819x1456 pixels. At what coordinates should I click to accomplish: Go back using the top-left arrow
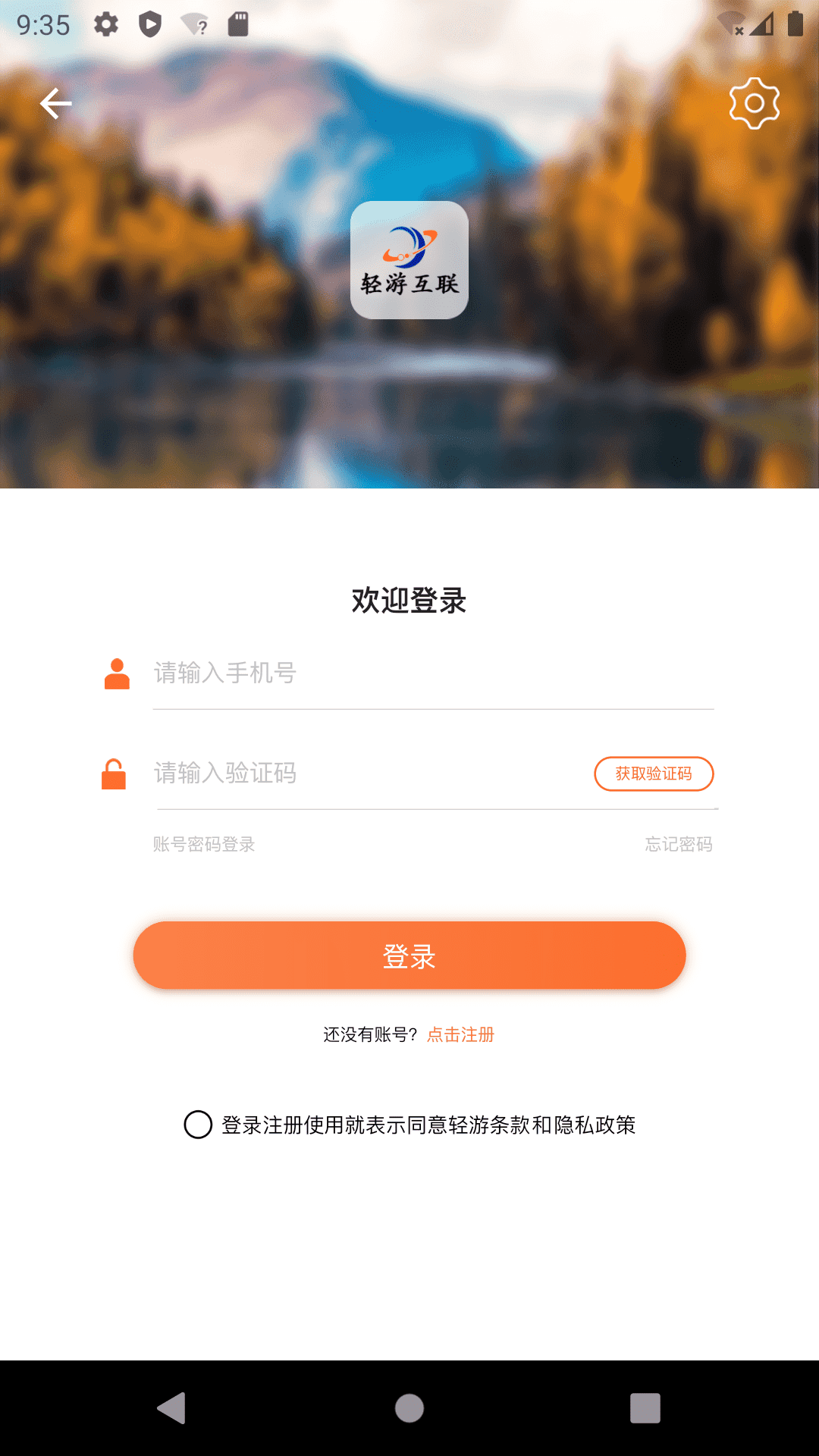(55, 104)
